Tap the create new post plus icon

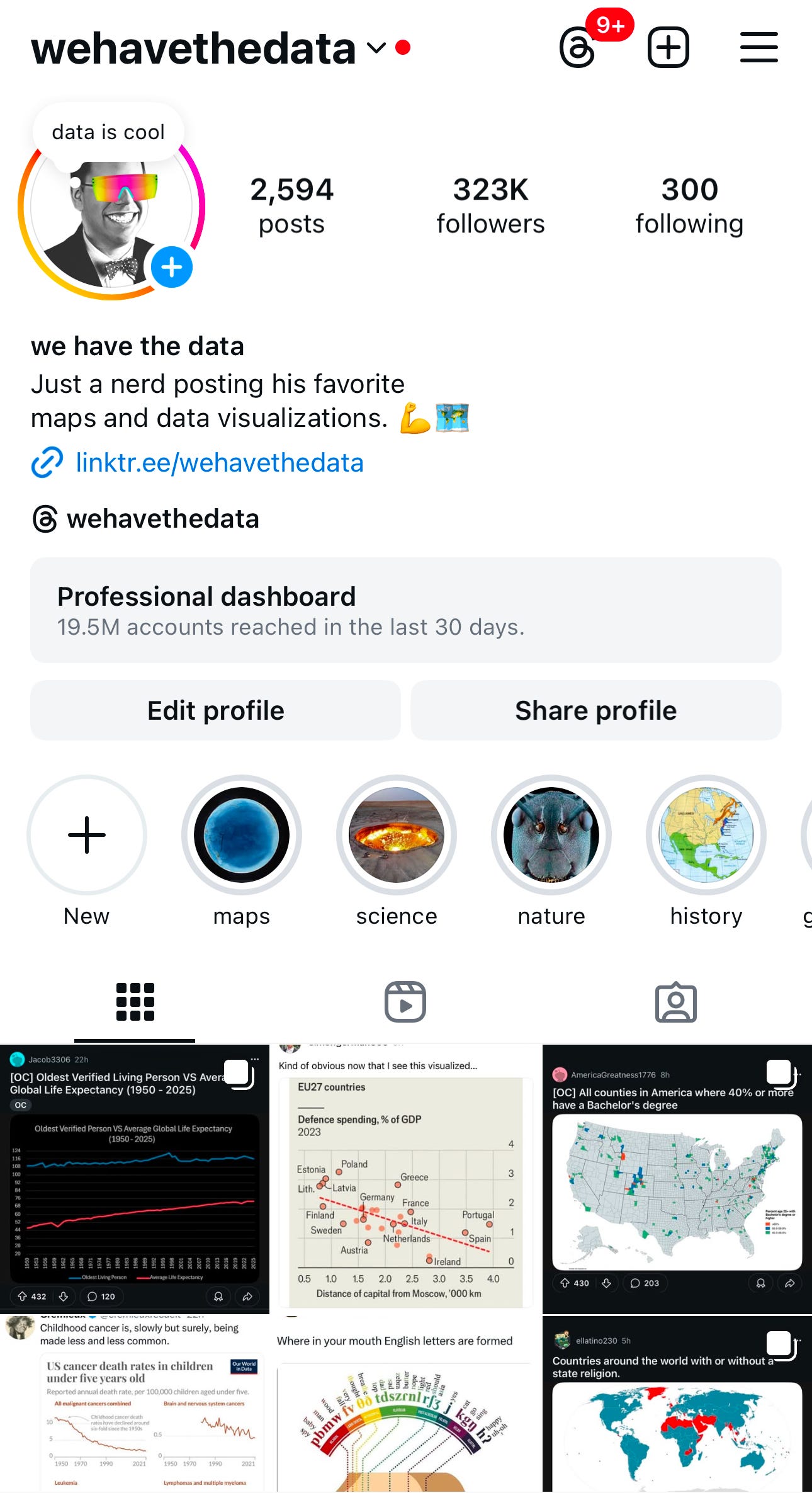click(668, 47)
